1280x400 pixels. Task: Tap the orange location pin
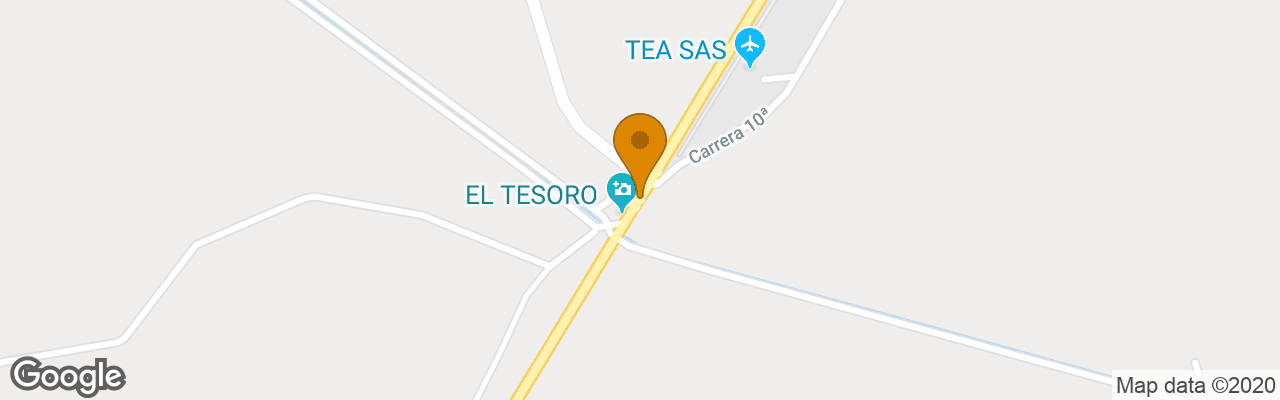(x=640, y=144)
